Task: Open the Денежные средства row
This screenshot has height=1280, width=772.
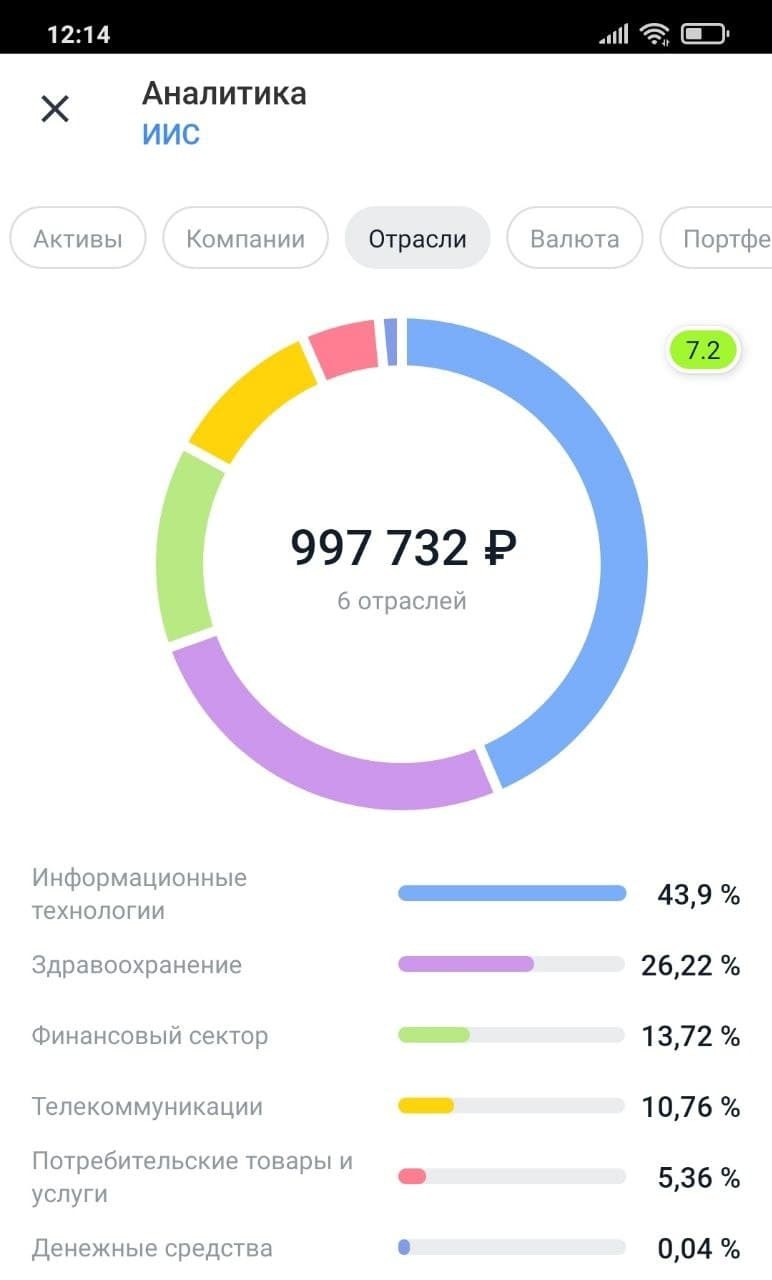Action: [x=385, y=1248]
